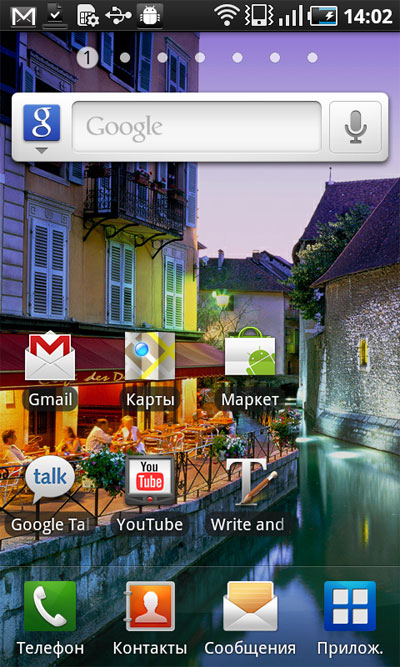Open the Google search source dropdown

point(41,129)
